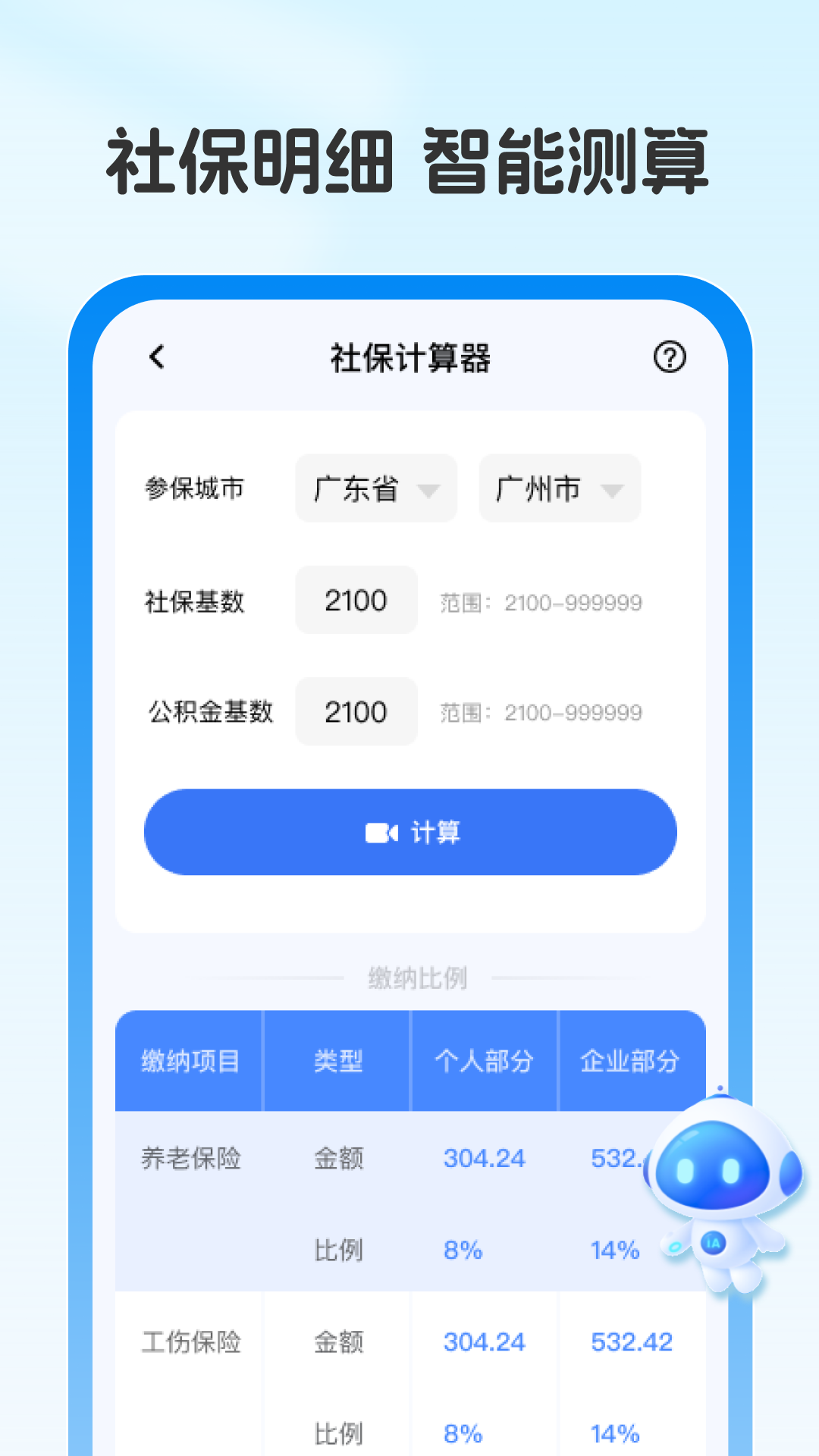The image size is (819, 1456).
Task: Select the 个人部分 column header
Action: tap(485, 1062)
